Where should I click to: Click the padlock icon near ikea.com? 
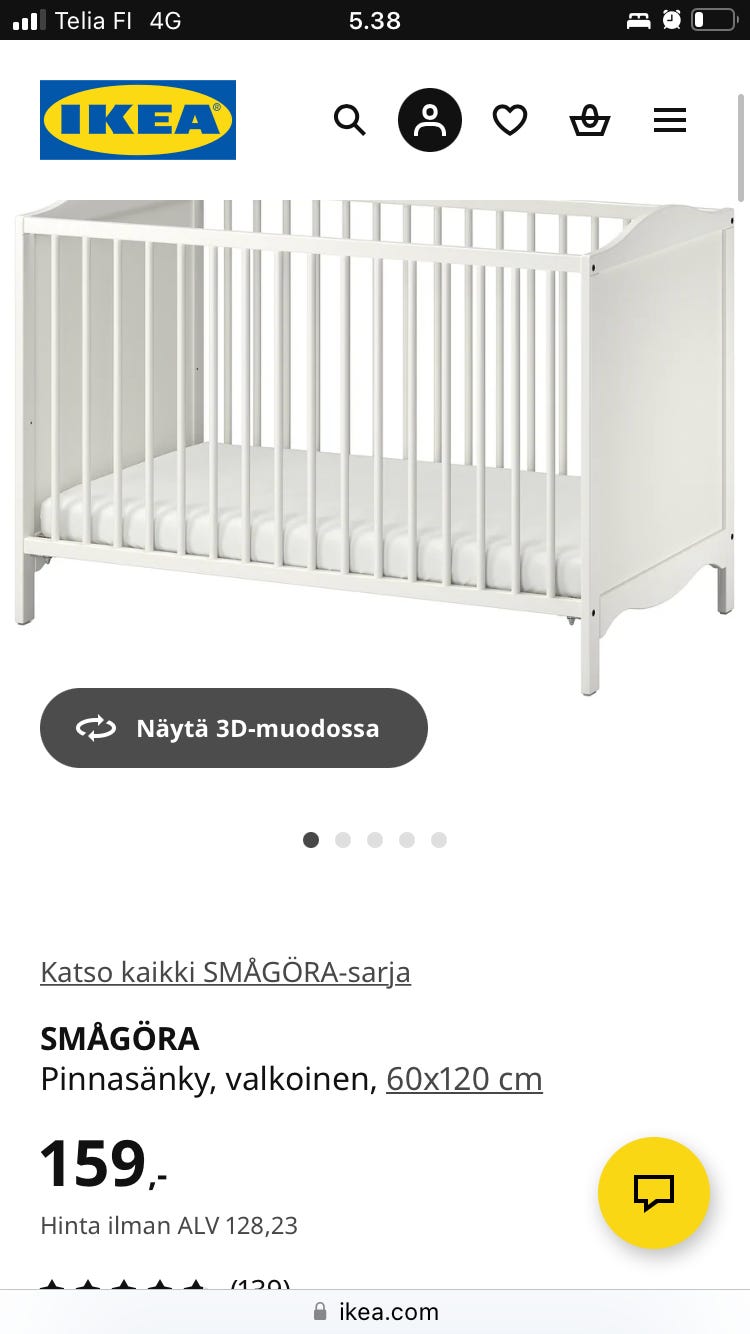tap(322, 1311)
